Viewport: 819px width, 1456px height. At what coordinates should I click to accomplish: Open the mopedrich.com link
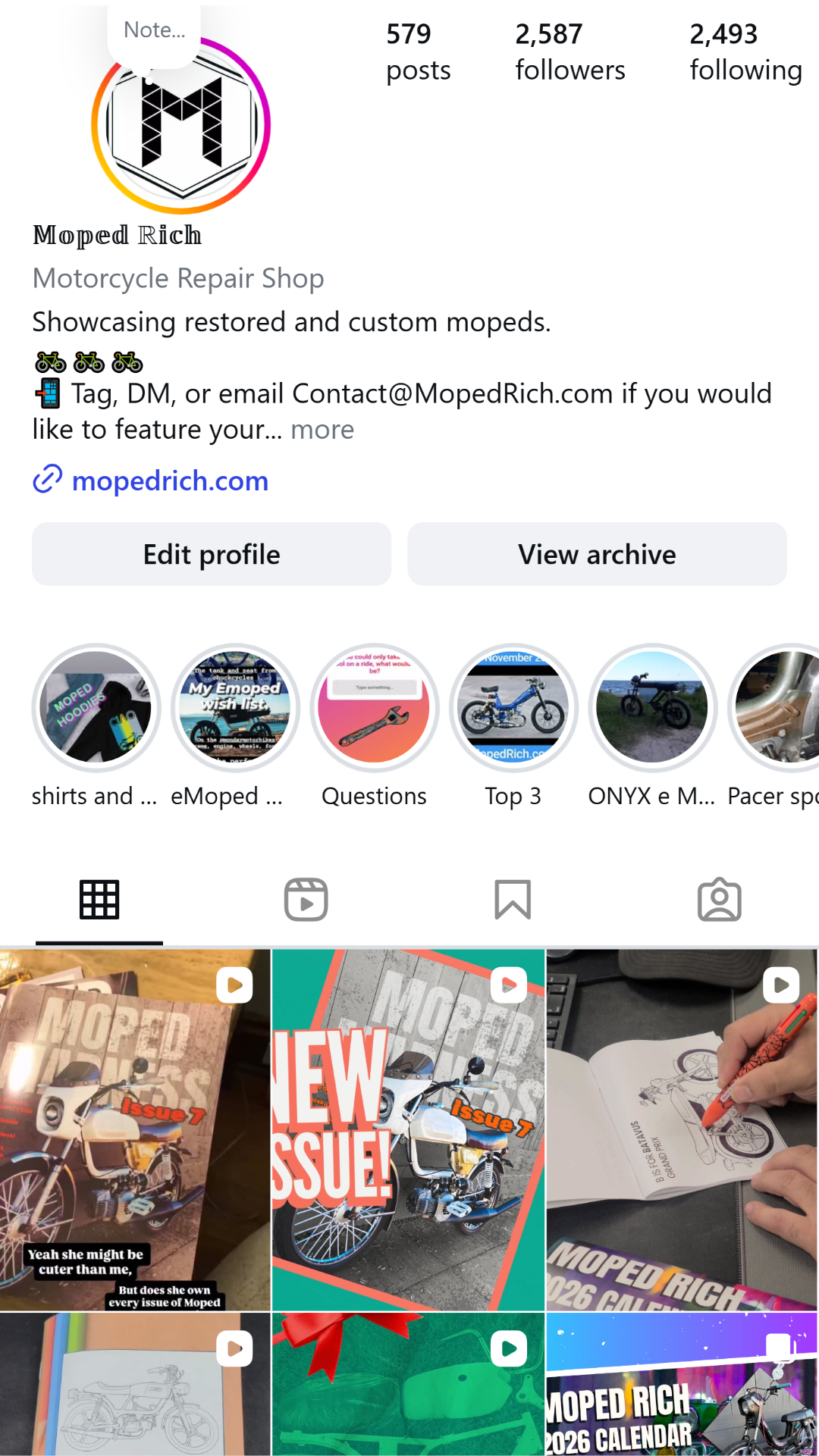170,481
